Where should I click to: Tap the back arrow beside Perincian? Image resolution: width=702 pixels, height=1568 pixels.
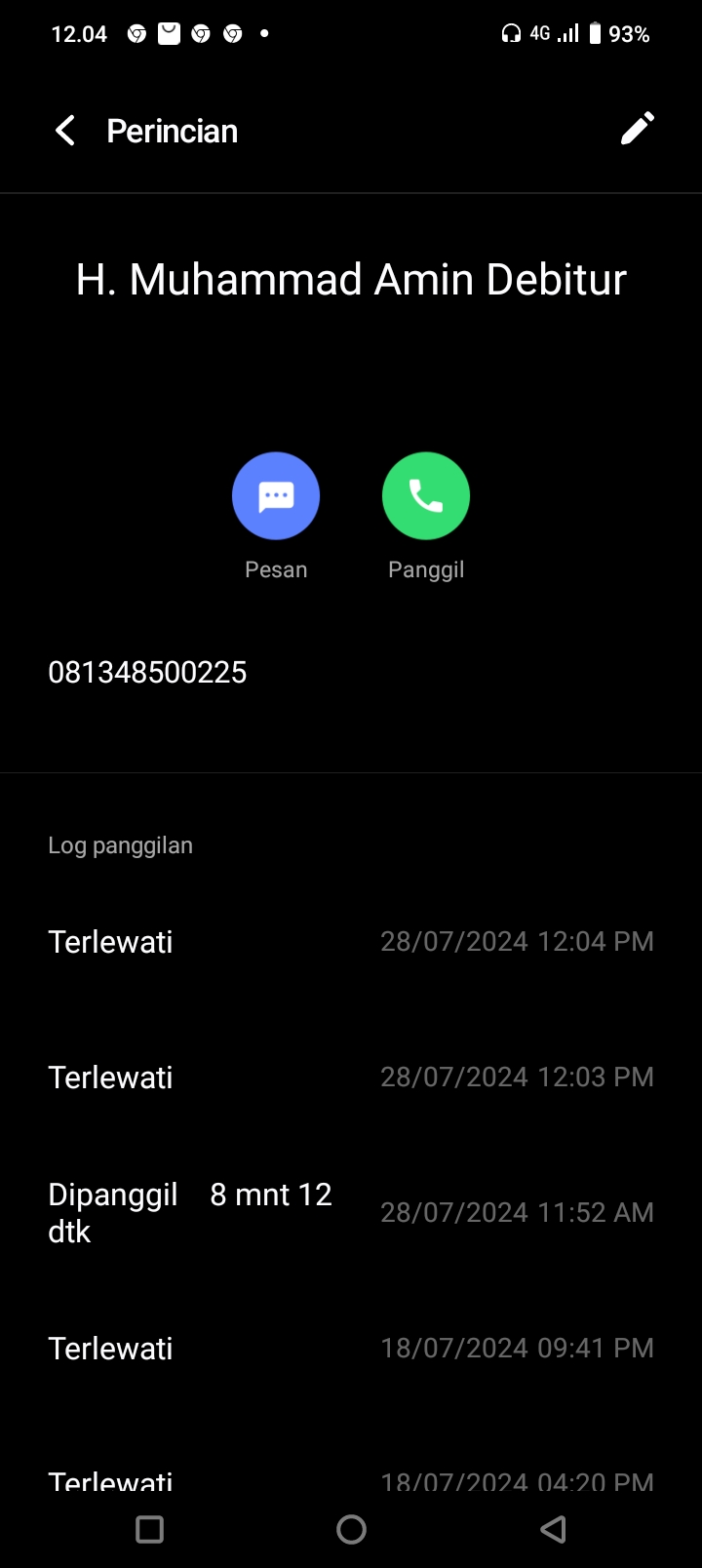64,130
